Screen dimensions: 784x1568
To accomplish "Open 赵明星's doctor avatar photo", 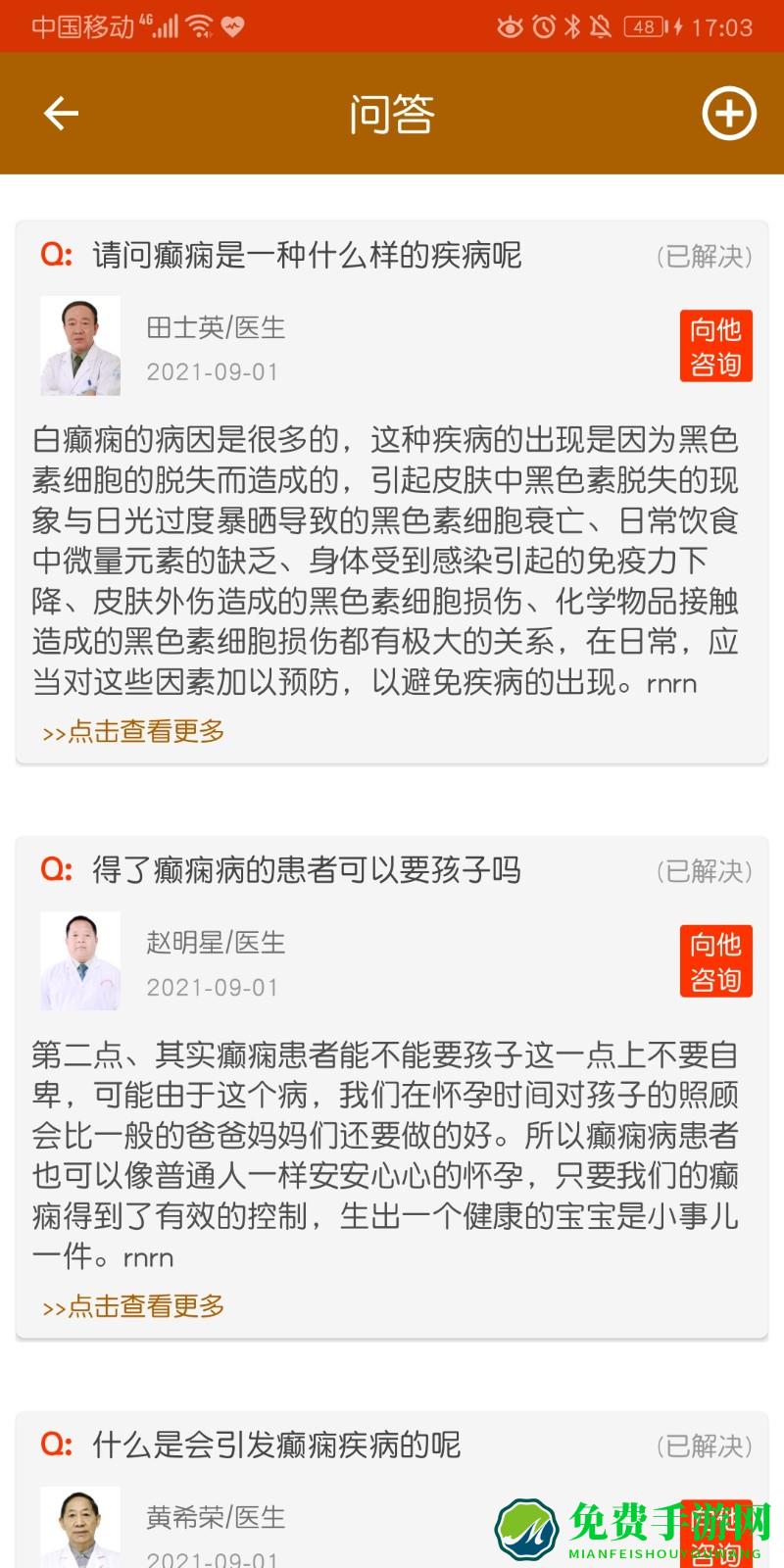I will (x=80, y=960).
